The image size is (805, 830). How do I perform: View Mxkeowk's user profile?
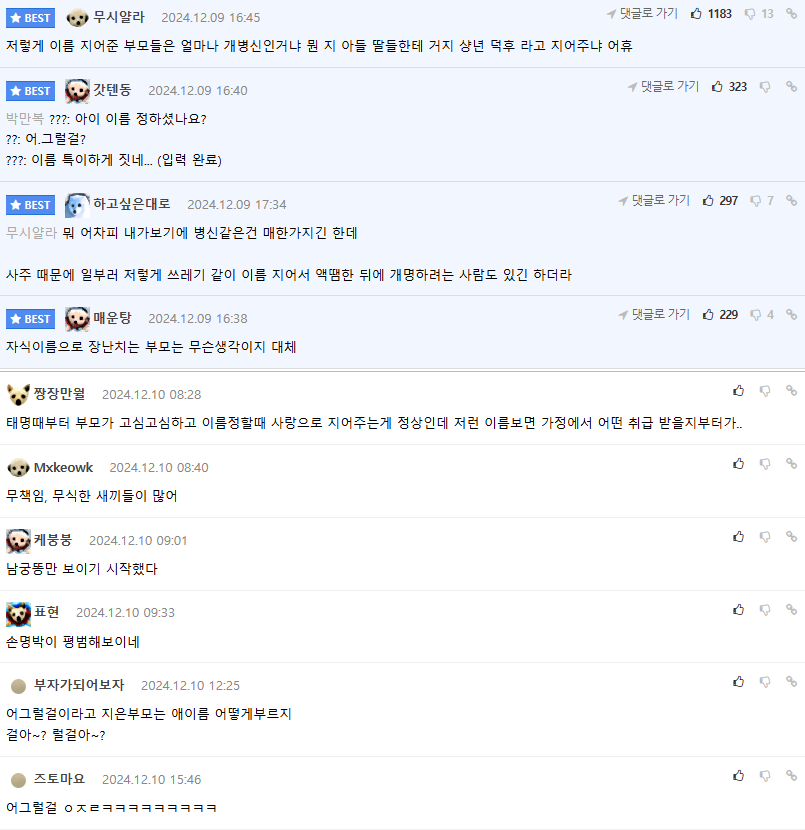click(63, 467)
